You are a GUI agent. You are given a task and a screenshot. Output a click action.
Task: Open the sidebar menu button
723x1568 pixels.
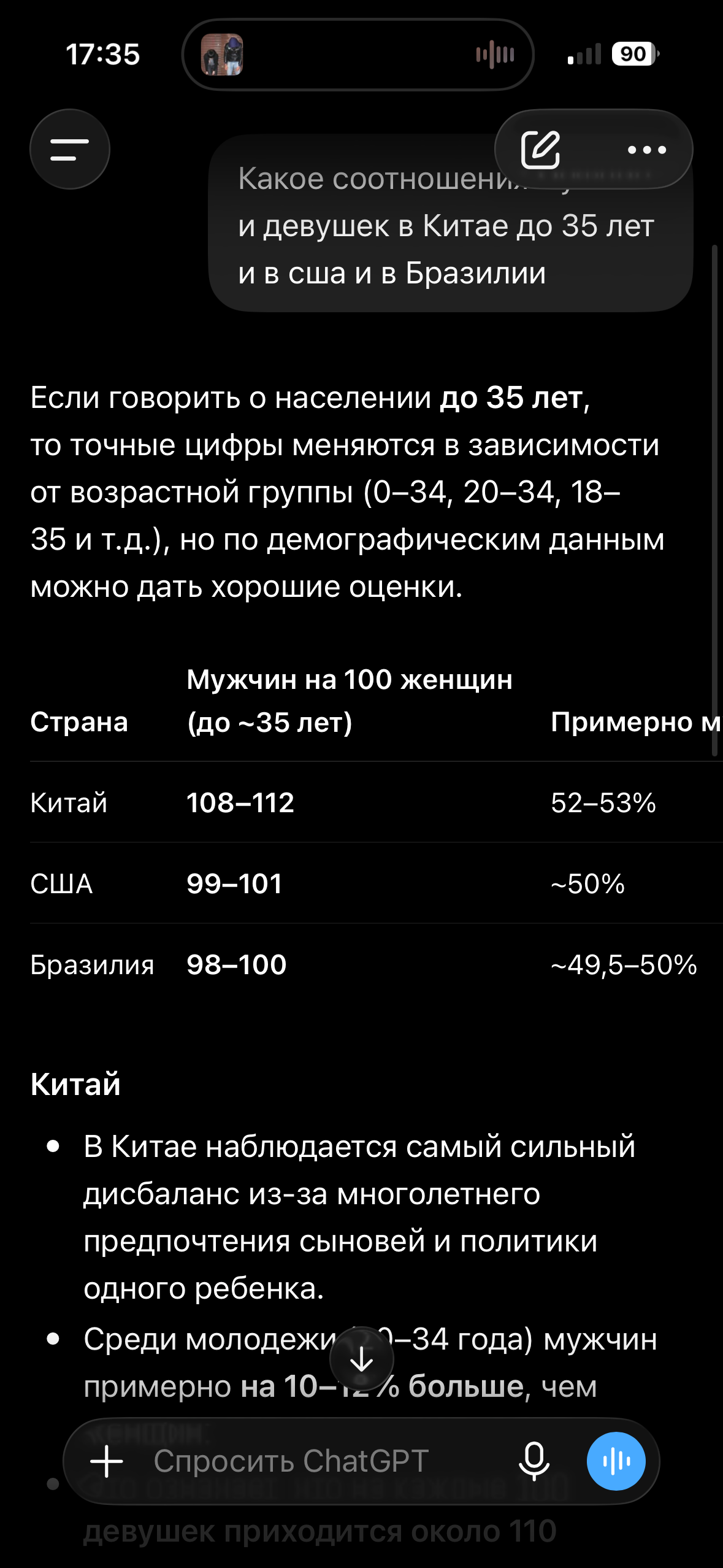click(70, 149)
